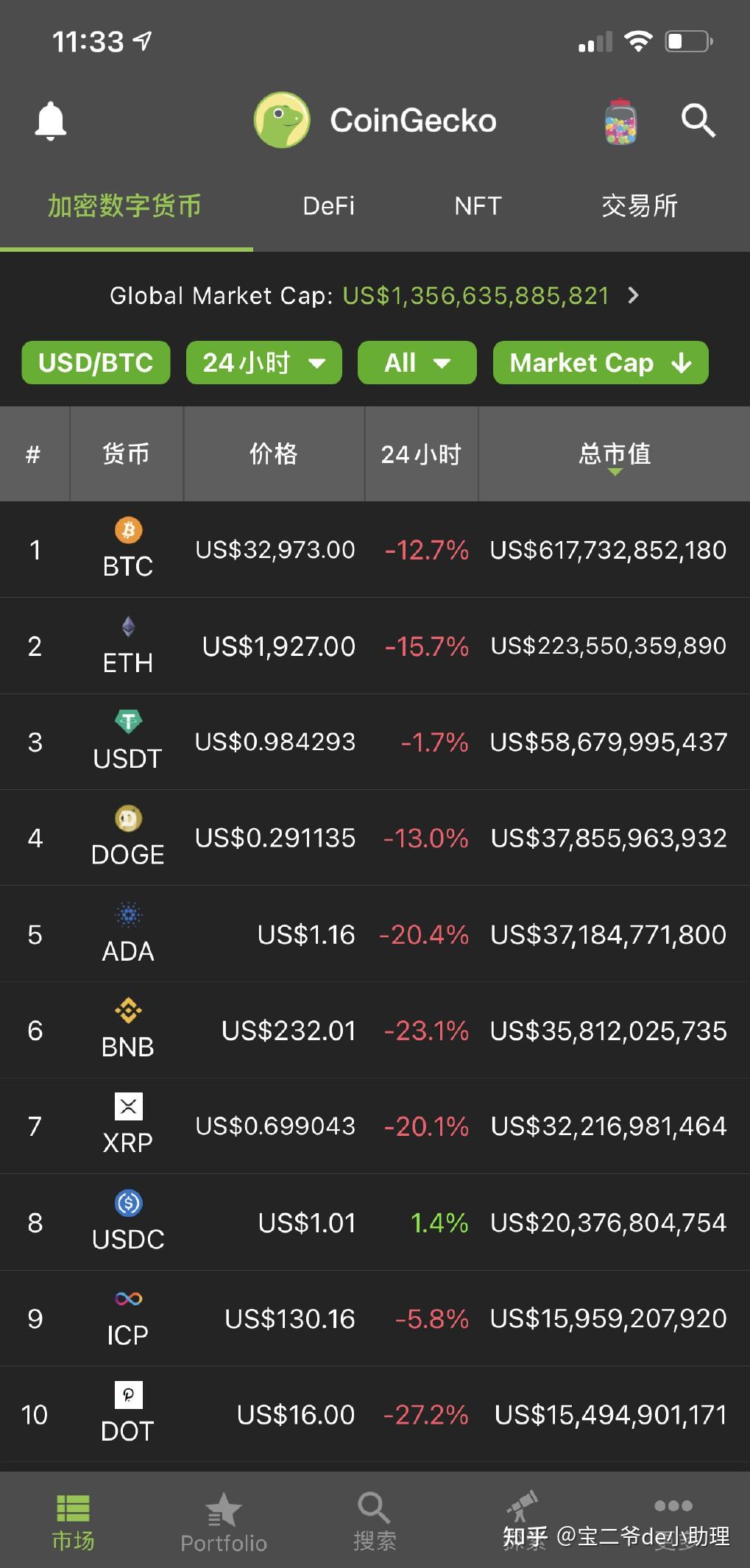Select the Dogecoin icon

click(x=127, y=817)
